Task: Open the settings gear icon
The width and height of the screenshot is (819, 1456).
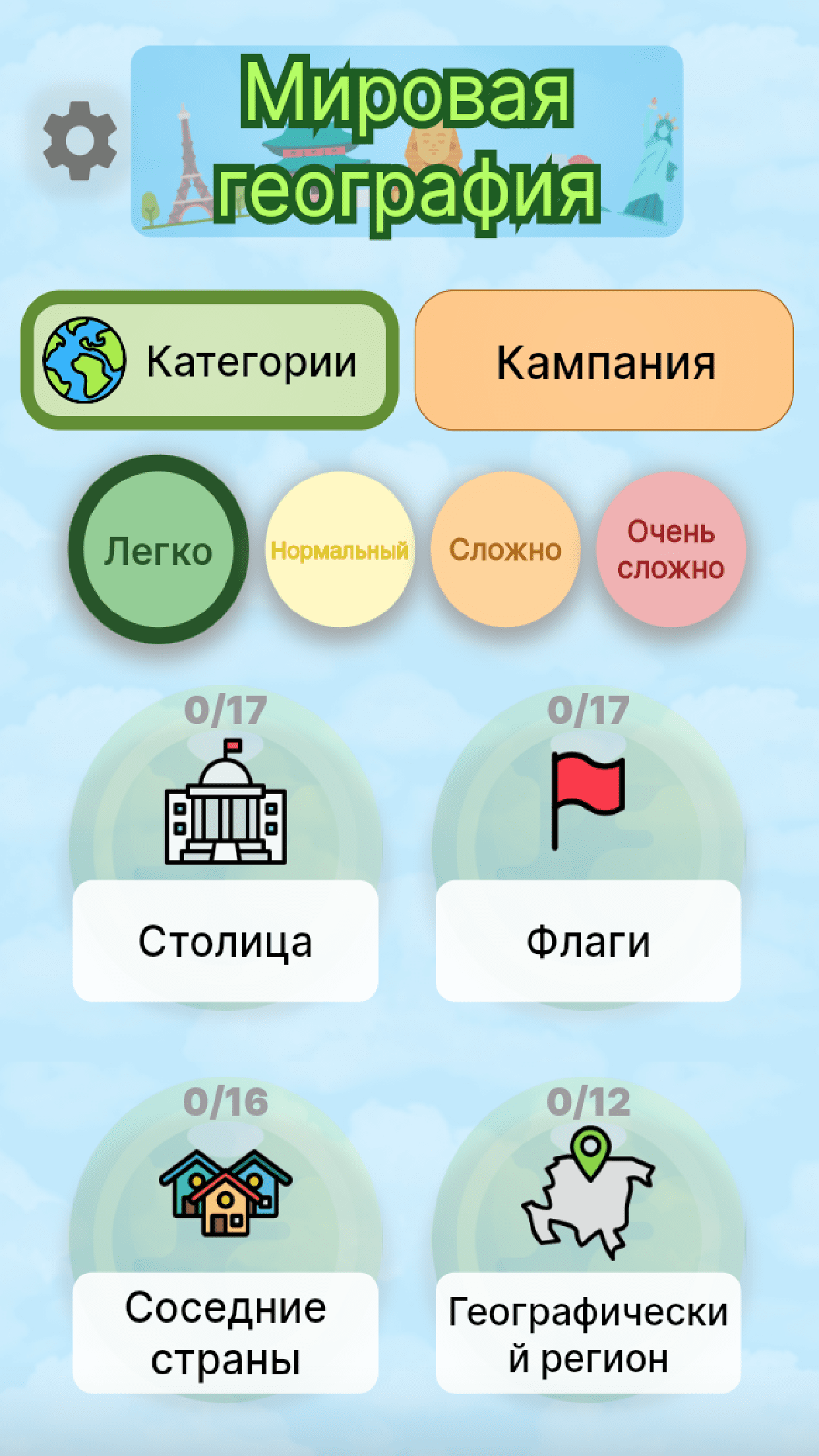Action: (80, 141)
